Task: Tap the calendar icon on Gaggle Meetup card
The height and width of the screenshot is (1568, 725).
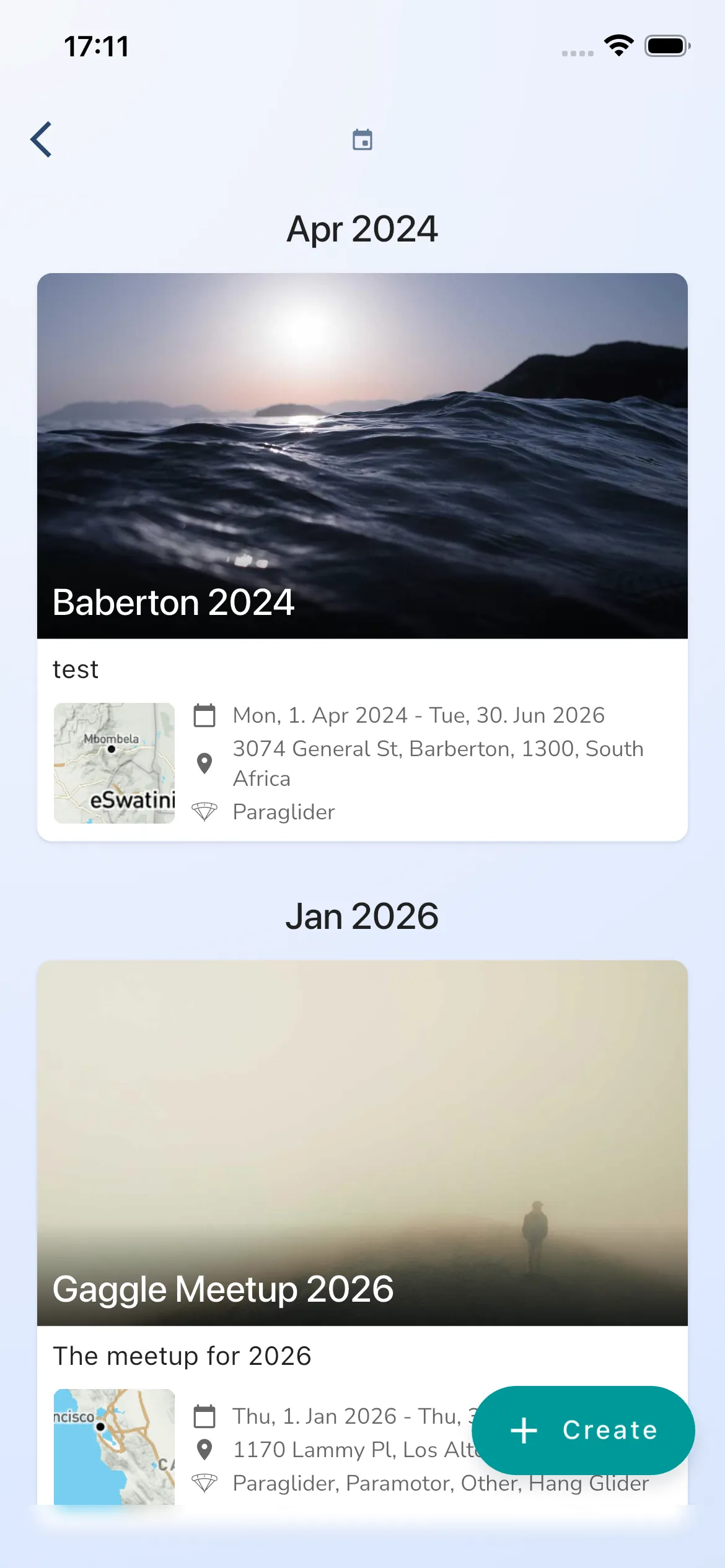Action: click(204, 1416)
